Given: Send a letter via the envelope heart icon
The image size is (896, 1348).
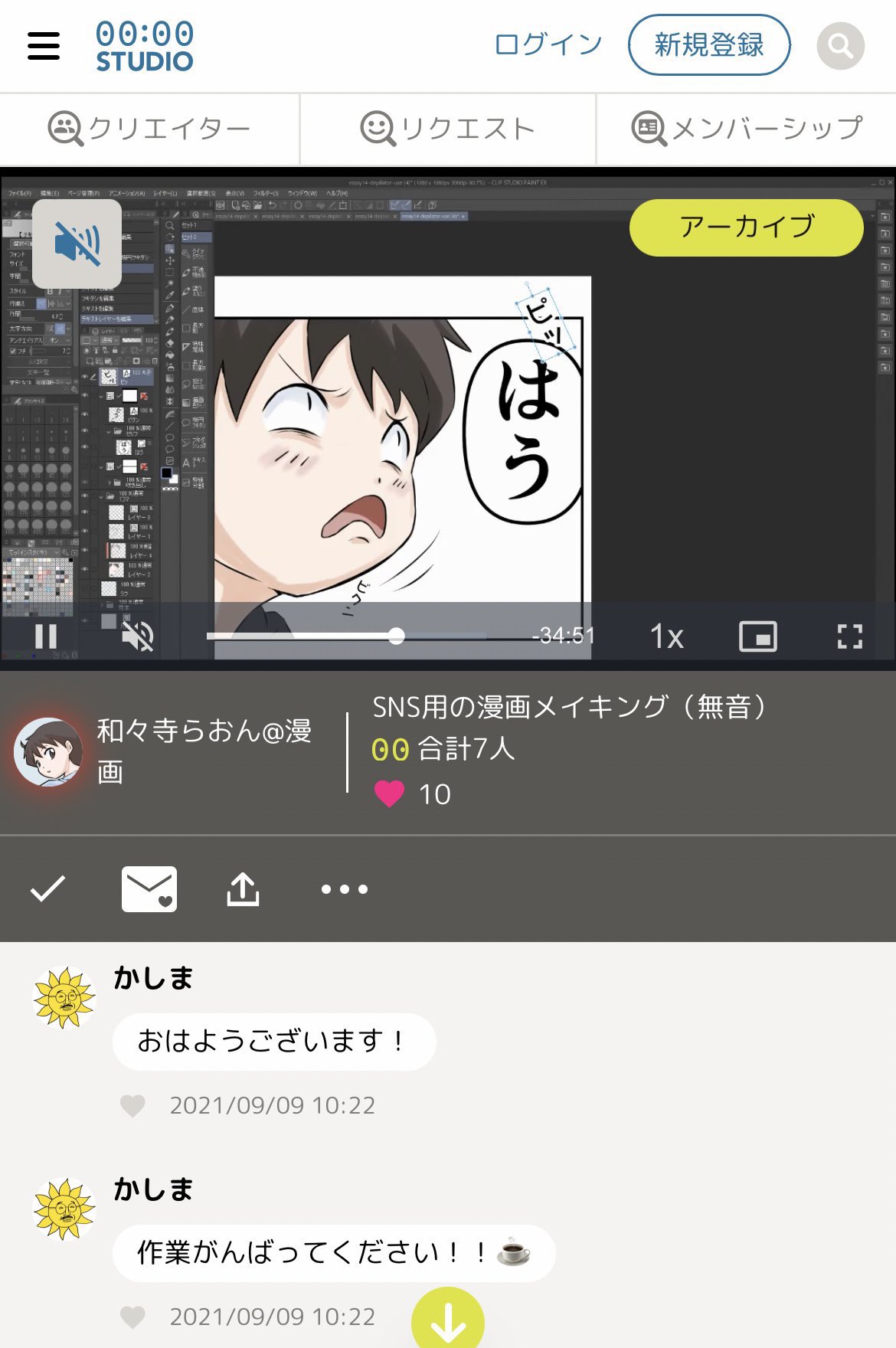Looking at the screenshot, I should (149, 888).
